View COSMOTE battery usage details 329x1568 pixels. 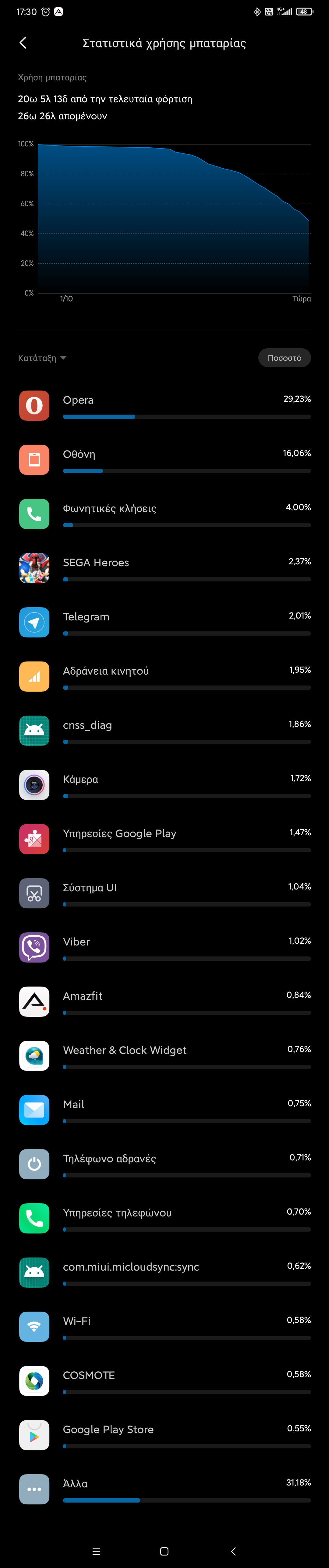coord(164,1381)
